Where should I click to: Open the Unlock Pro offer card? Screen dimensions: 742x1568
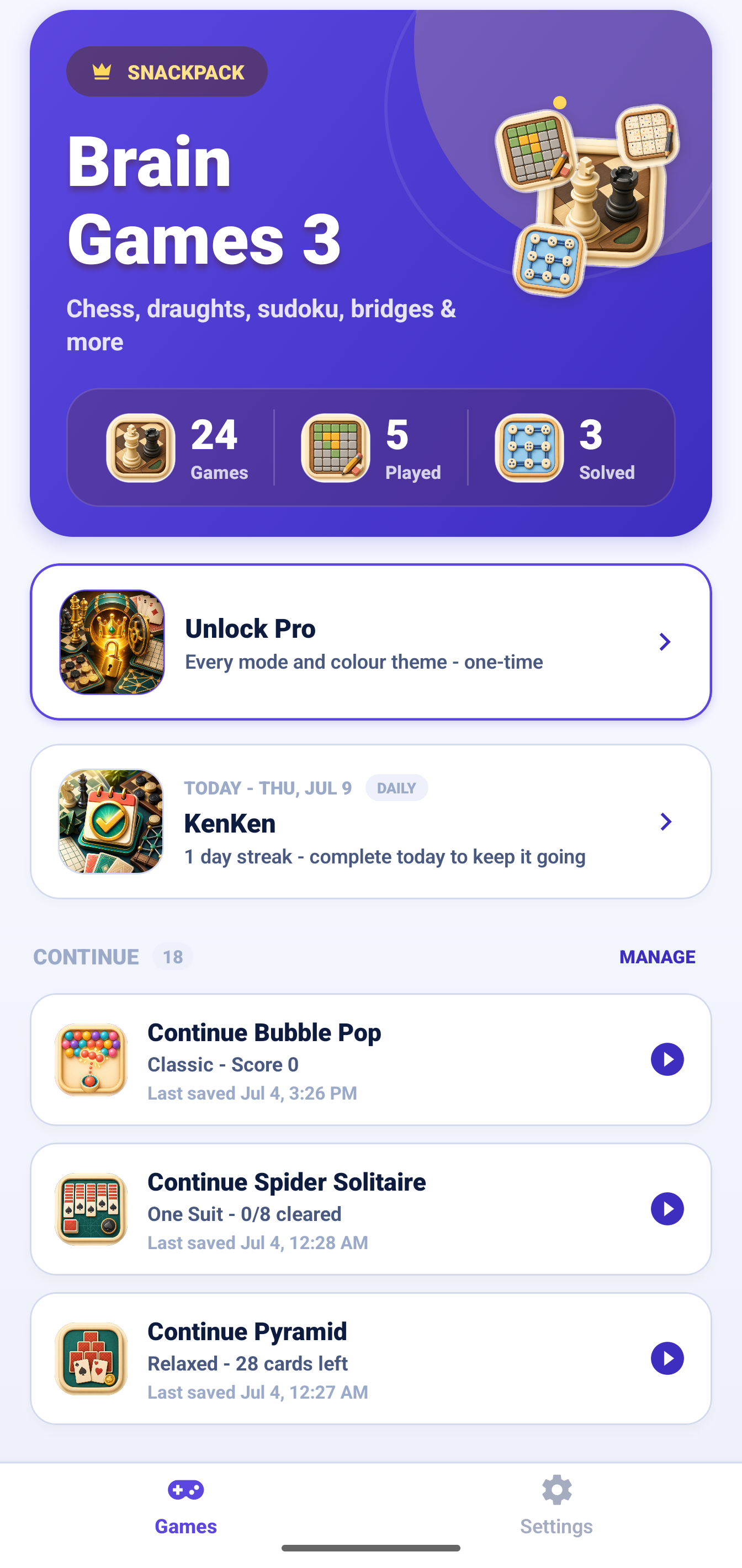370,642
